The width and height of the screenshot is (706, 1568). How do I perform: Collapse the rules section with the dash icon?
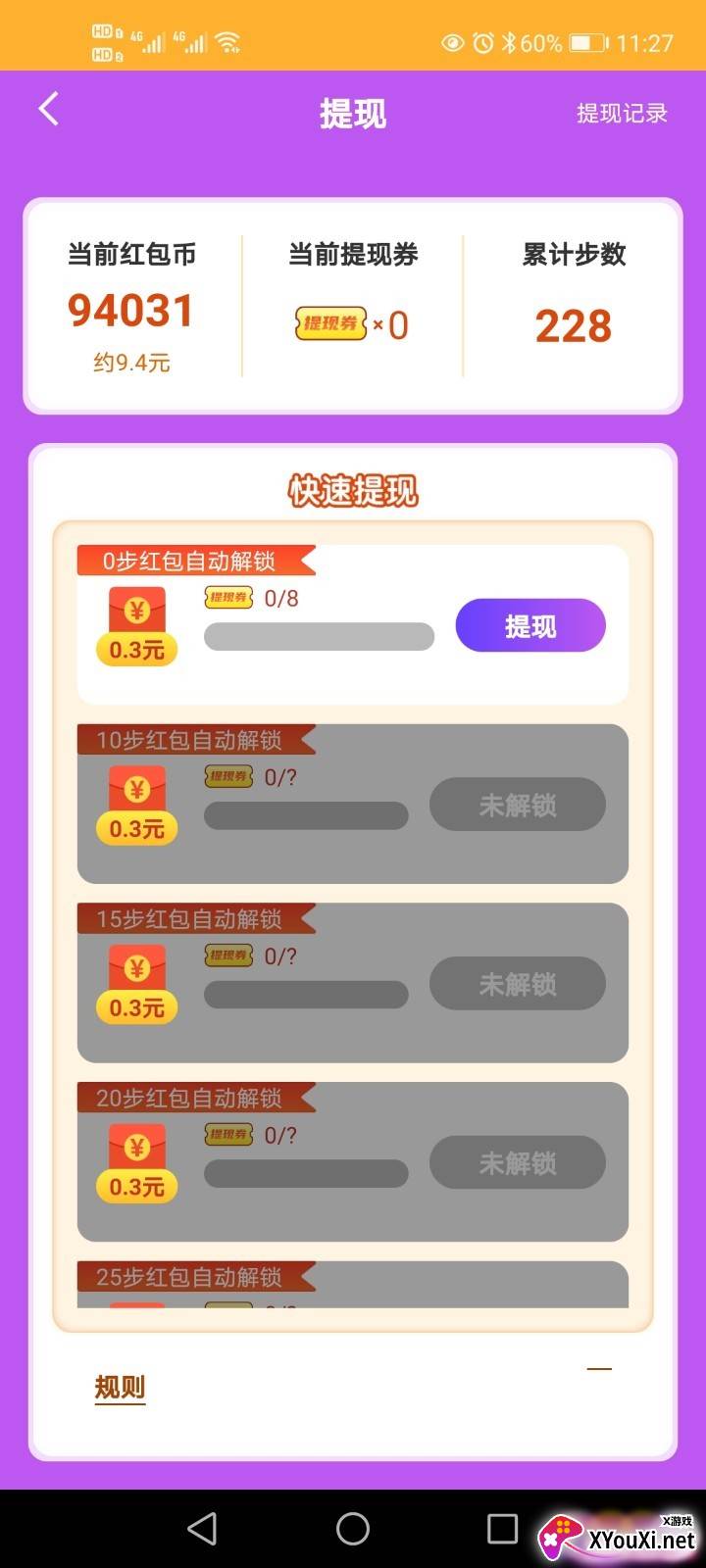599,1369
